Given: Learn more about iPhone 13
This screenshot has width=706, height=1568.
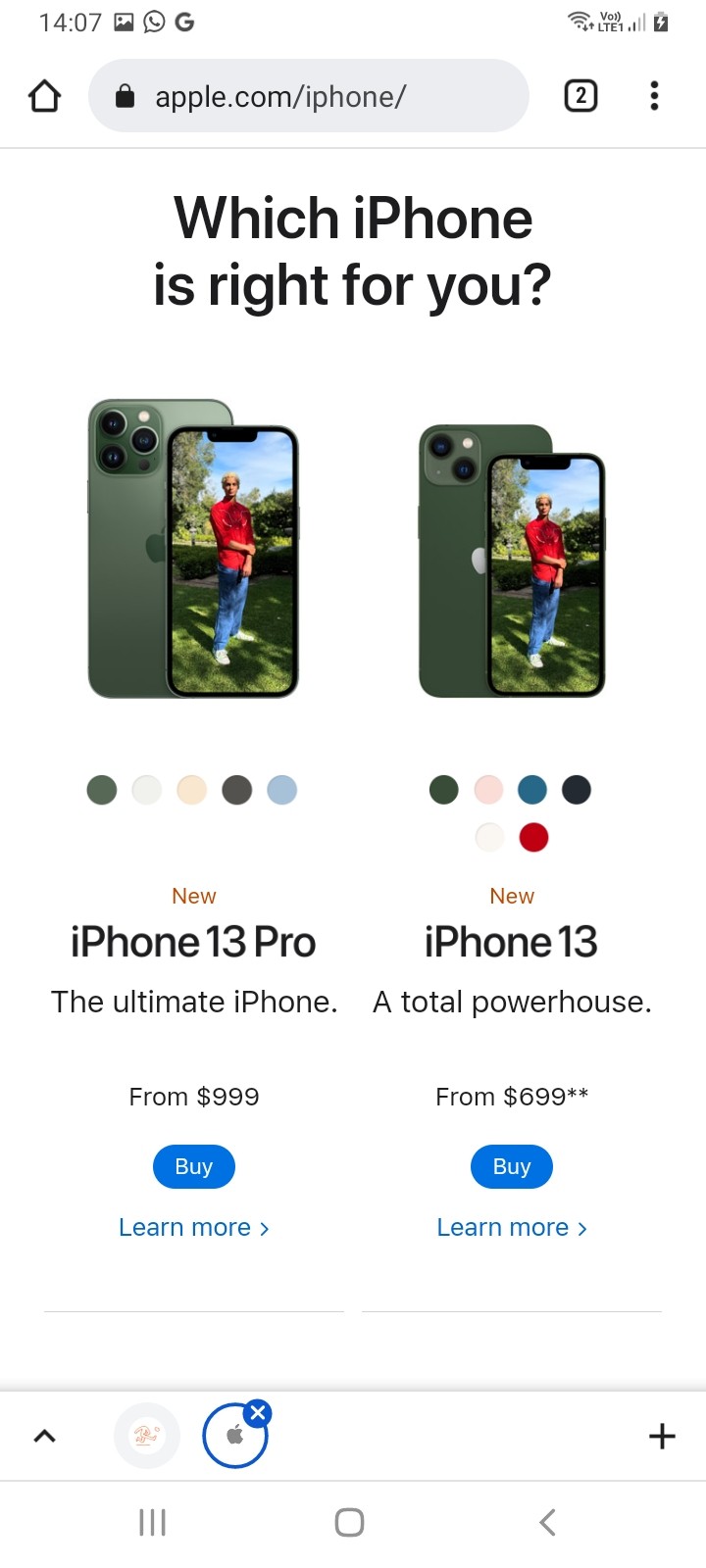Looking at the screenshot, I should 511,1227.
